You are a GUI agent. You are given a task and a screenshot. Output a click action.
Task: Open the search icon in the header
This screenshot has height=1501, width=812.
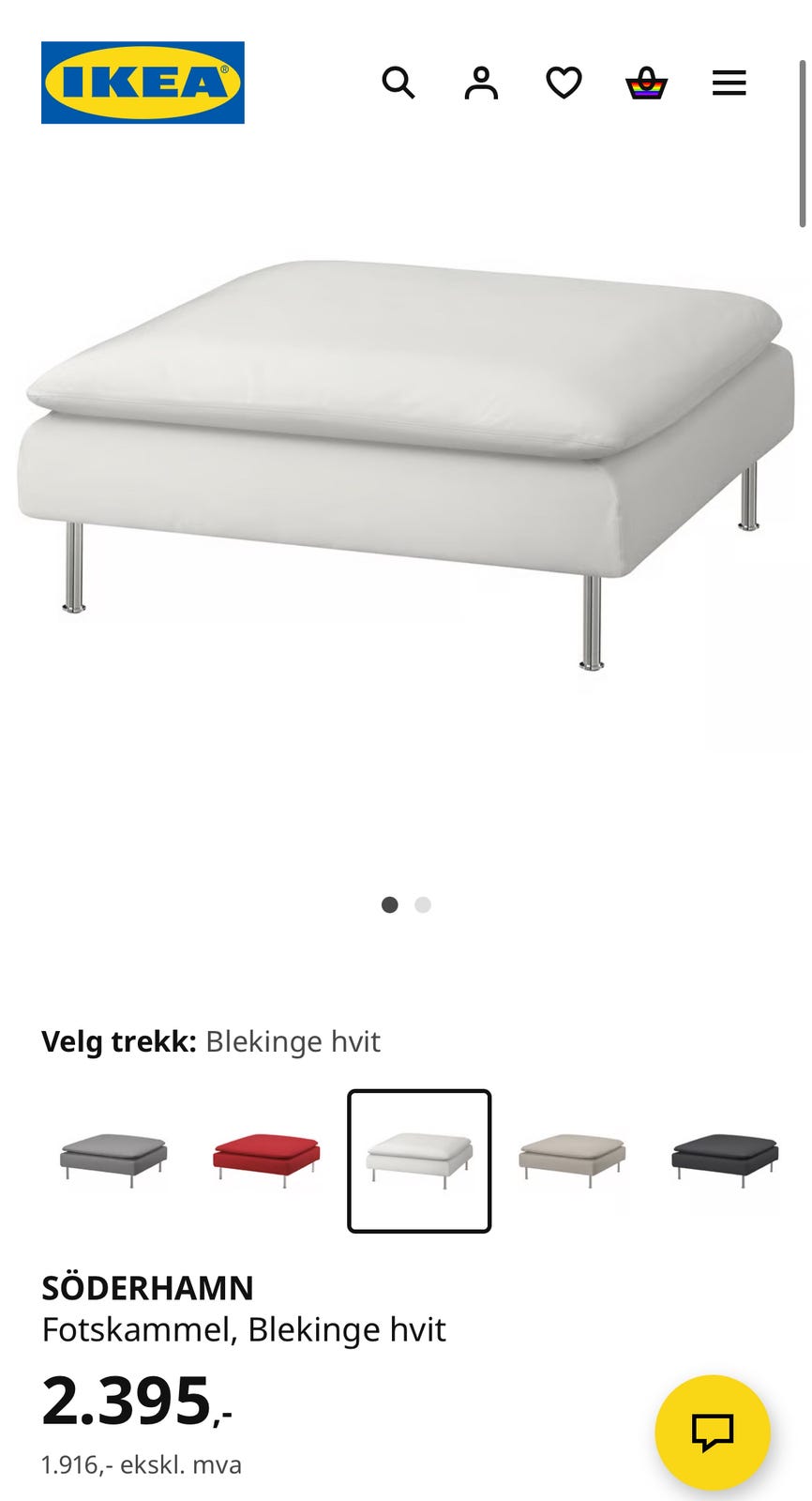point(398,83)
